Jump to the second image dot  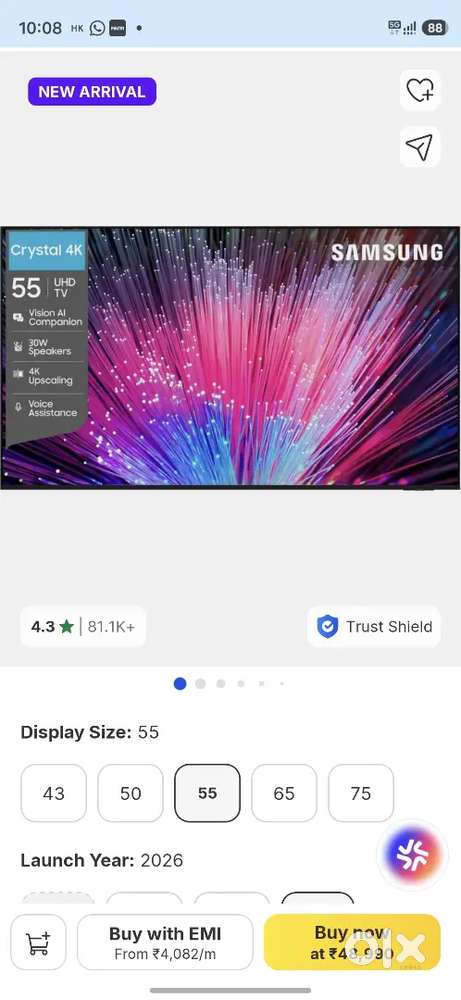click(x=200, y=684)
